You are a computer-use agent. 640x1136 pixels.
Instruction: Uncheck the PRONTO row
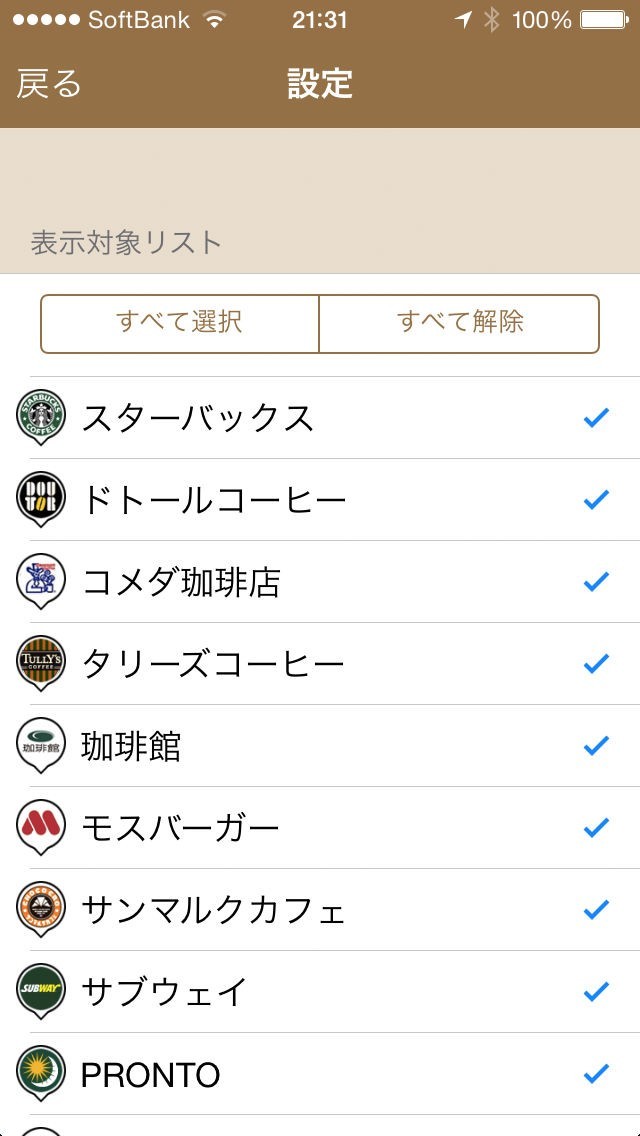(x=320, y=1074)
